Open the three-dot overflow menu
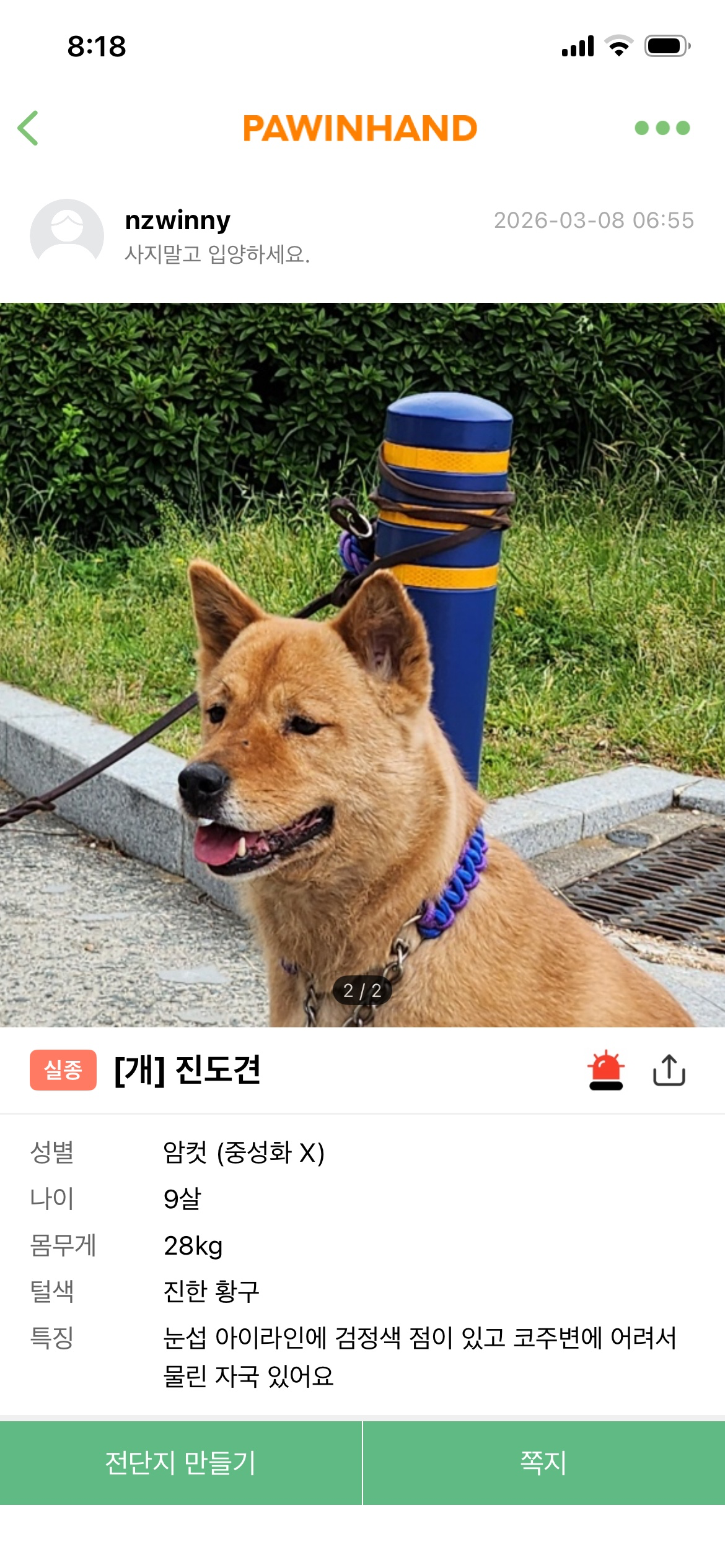Image resolution: width=725 pixels, height=1568 pixels. (662, 128)
